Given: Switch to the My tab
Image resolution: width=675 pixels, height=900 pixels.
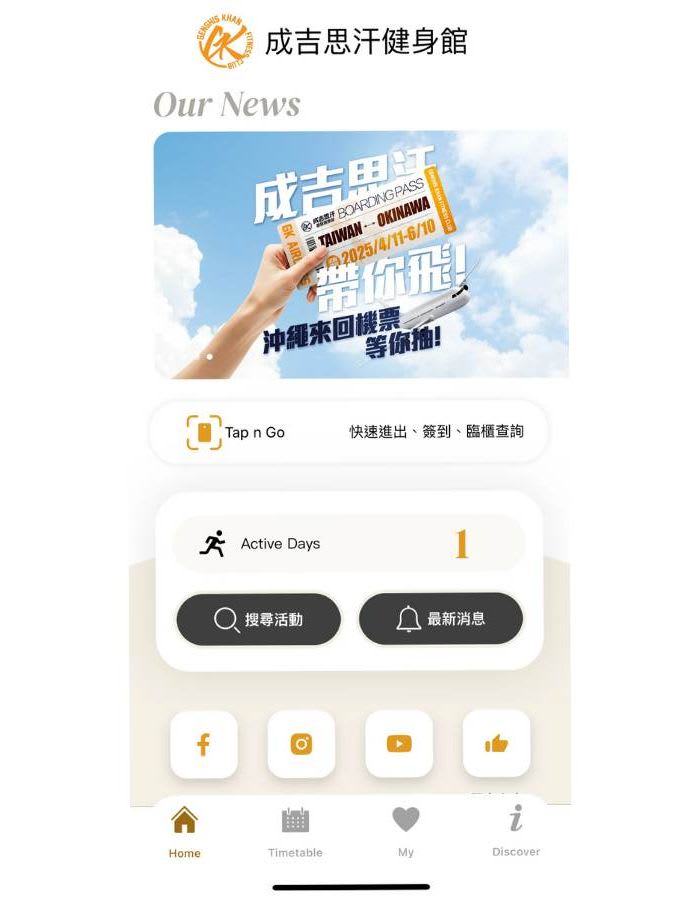Looking at the screenshot, I should 405,832.
